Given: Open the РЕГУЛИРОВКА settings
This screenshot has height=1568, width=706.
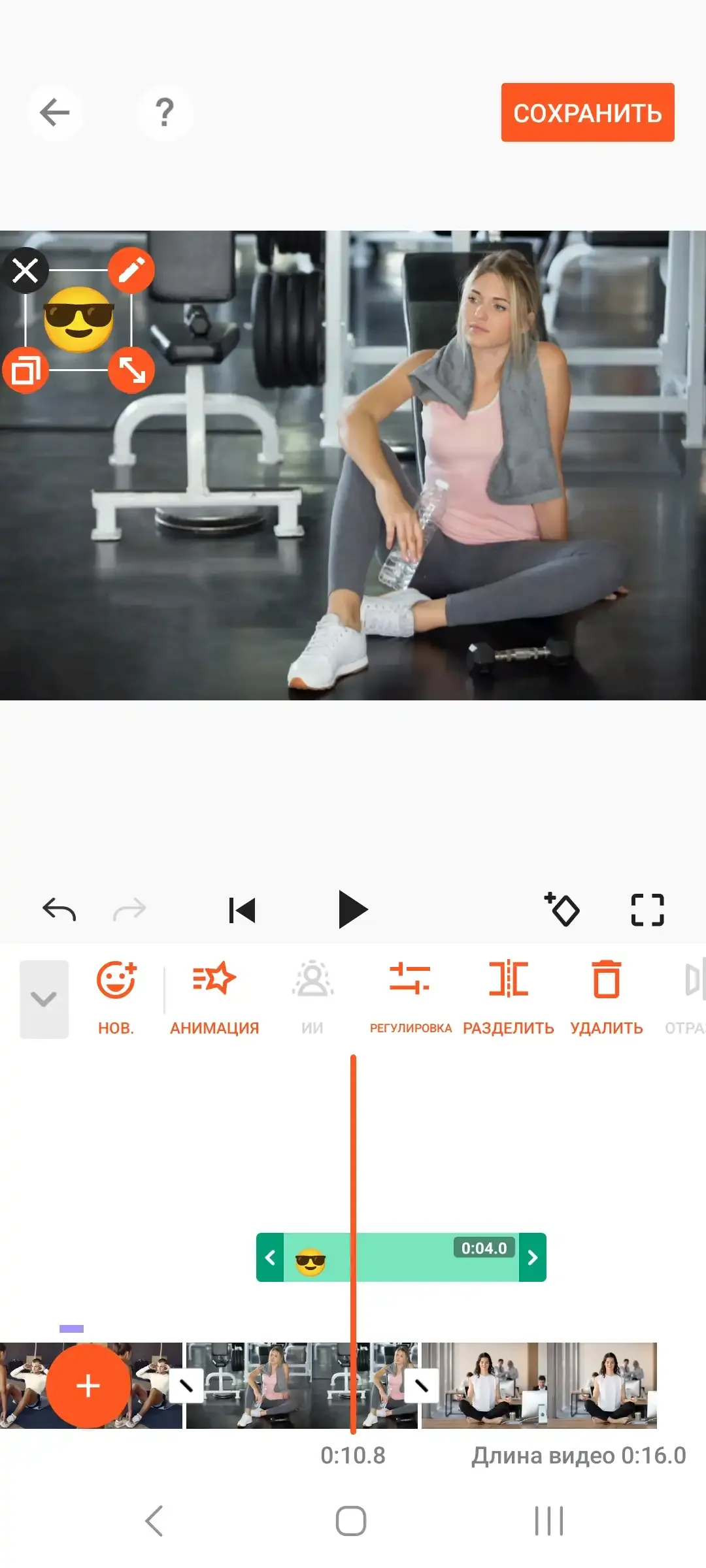Looking at the screenshot, I should pyautogui.click(x=410, y=997).
